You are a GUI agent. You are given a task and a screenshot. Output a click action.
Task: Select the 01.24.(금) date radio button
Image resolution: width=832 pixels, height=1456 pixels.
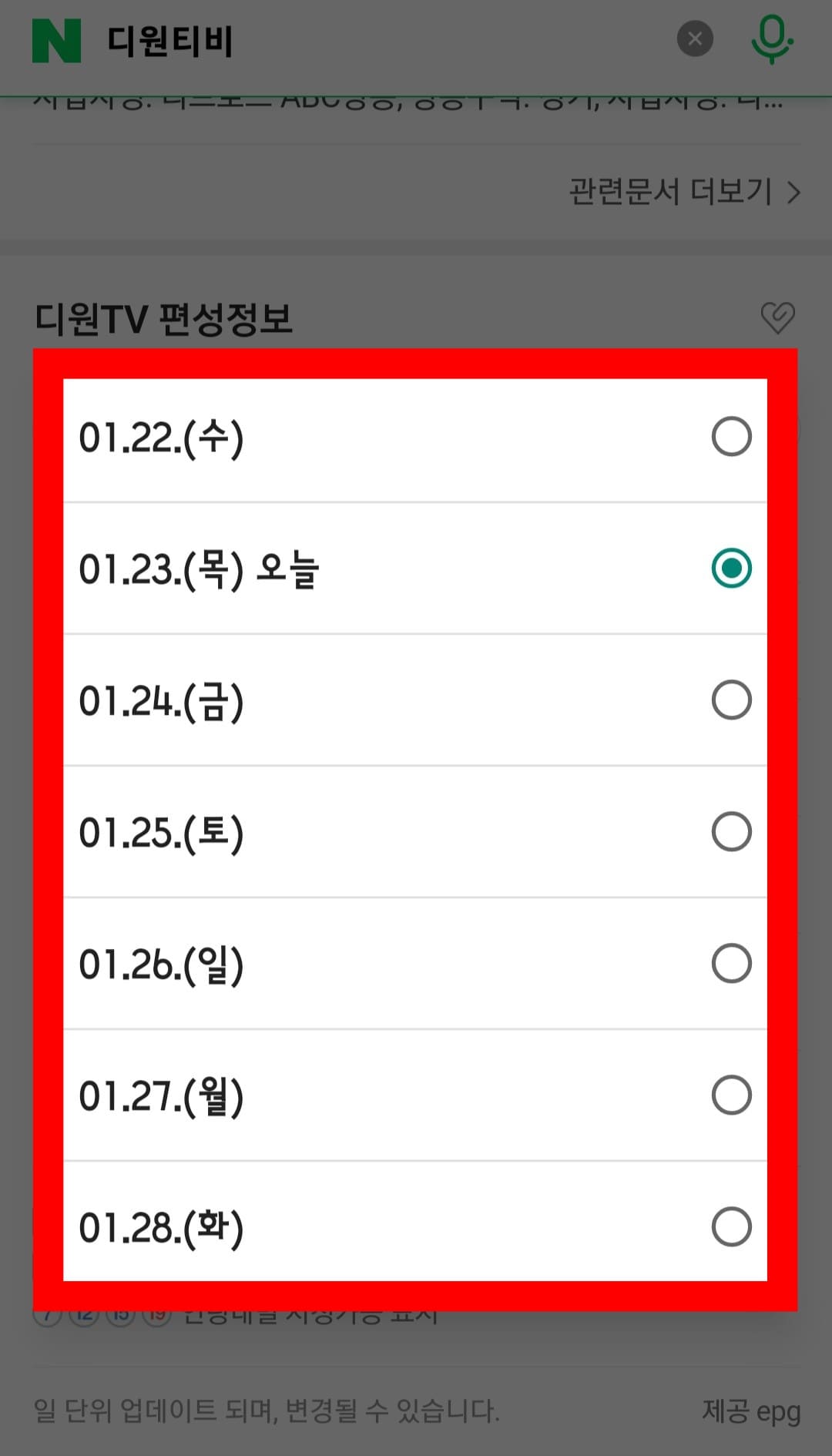(x=731, y=700)
